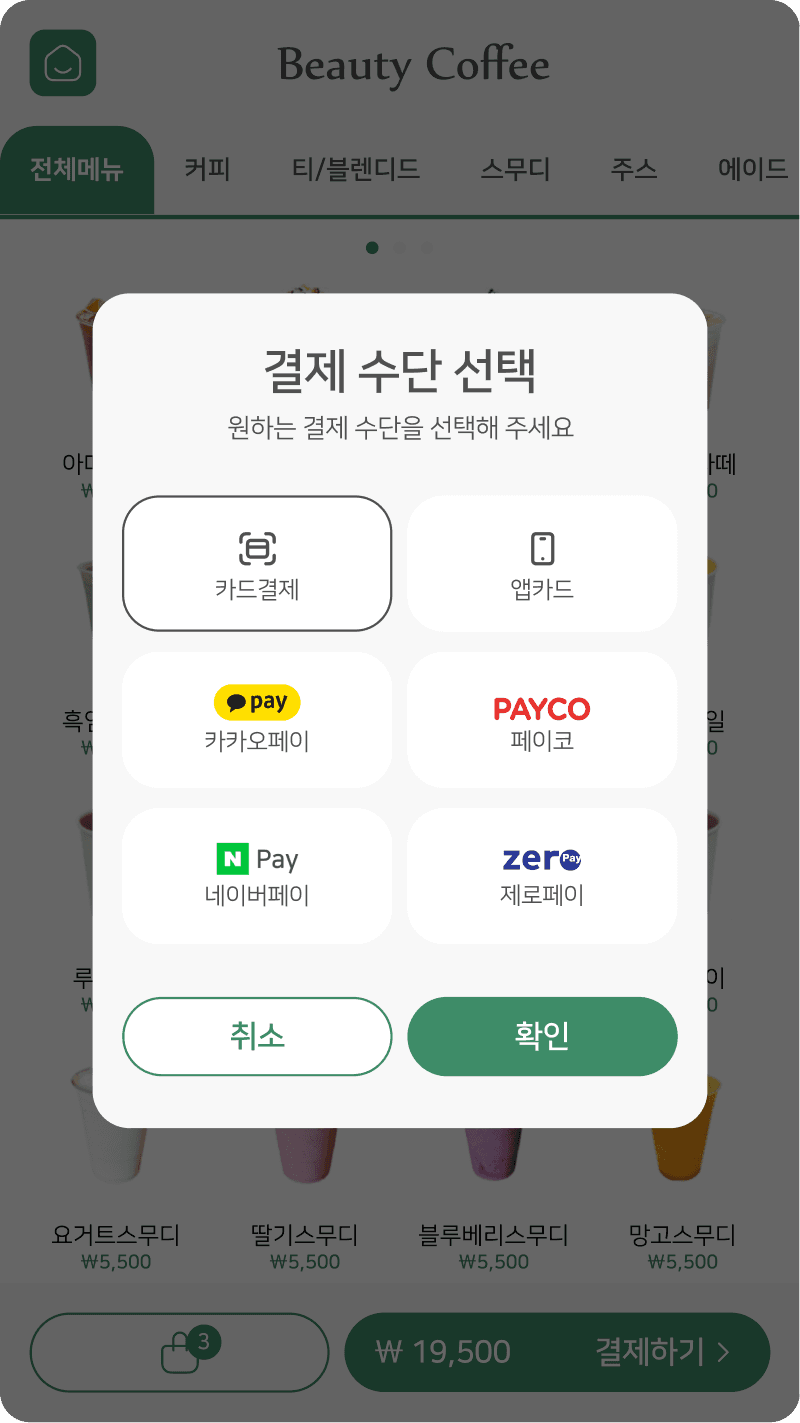
Task: Select 카드결제 payment method
Action: [x=257, y=564]
